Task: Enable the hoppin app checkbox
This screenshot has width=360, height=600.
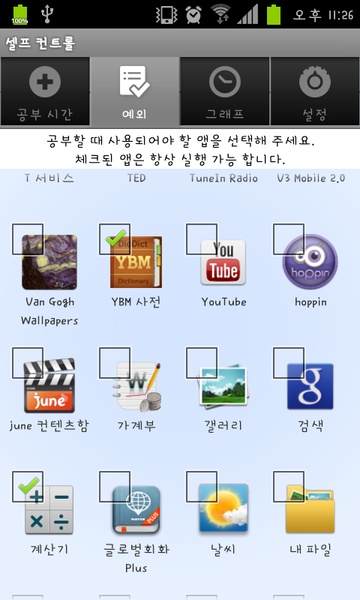Action: (x=288, y=240)
